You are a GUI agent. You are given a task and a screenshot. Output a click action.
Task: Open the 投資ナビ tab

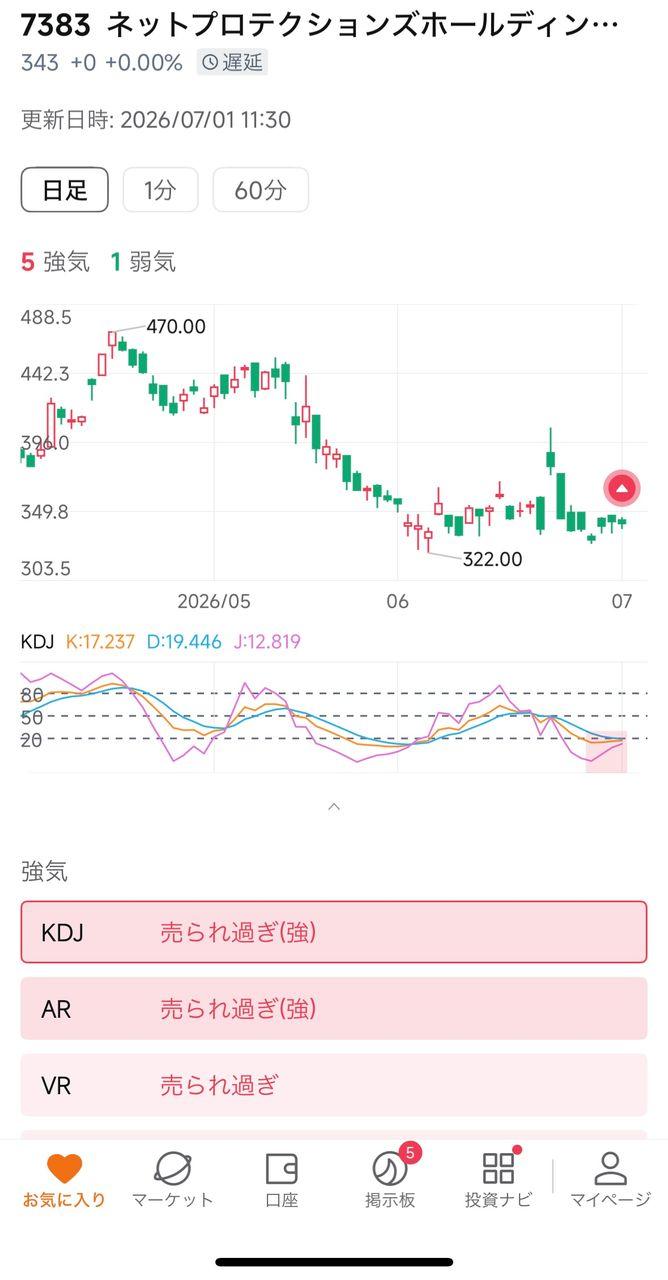[x=498, y=1180]
